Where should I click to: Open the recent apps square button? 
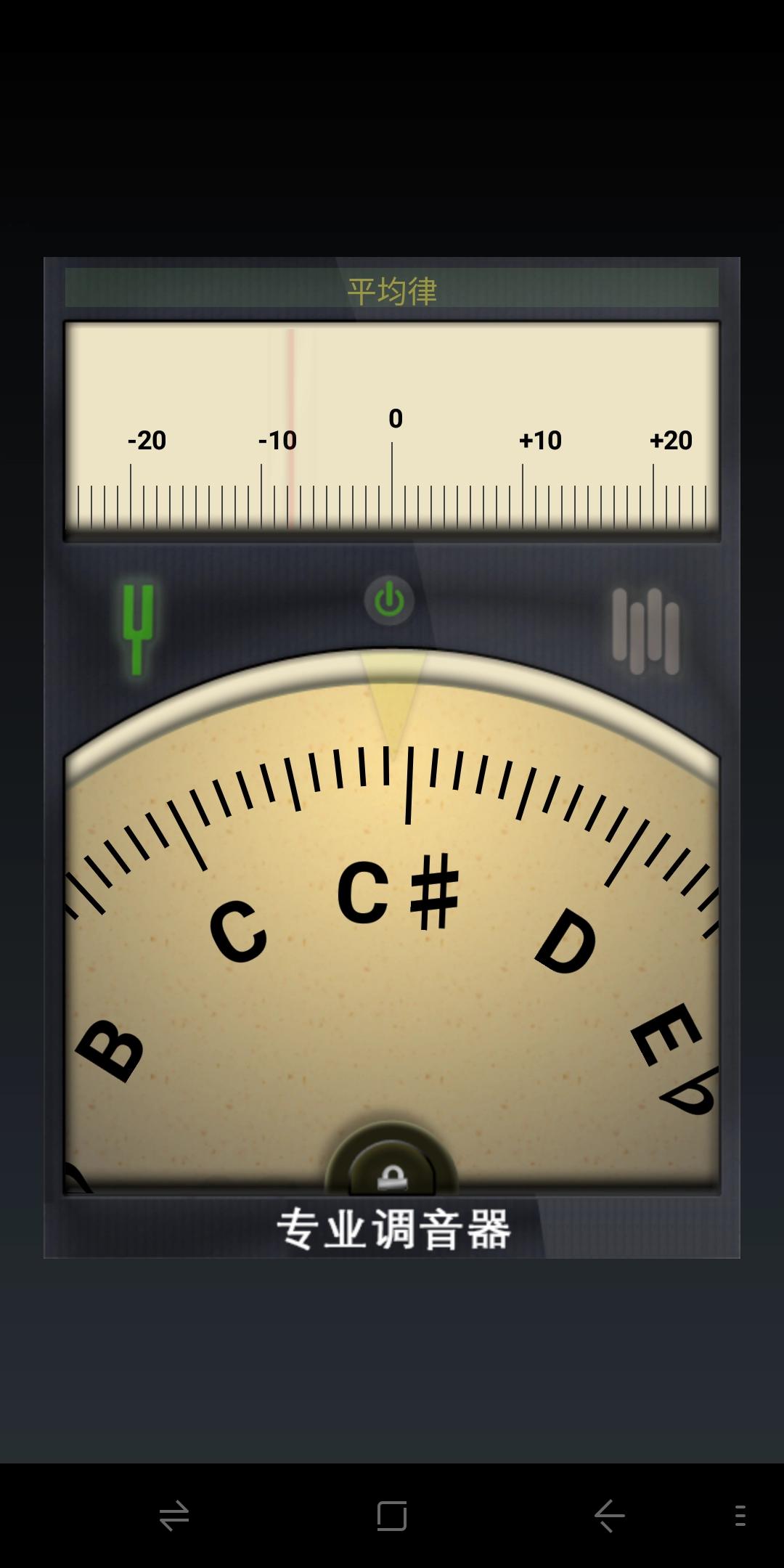(x=392, y=1516)
